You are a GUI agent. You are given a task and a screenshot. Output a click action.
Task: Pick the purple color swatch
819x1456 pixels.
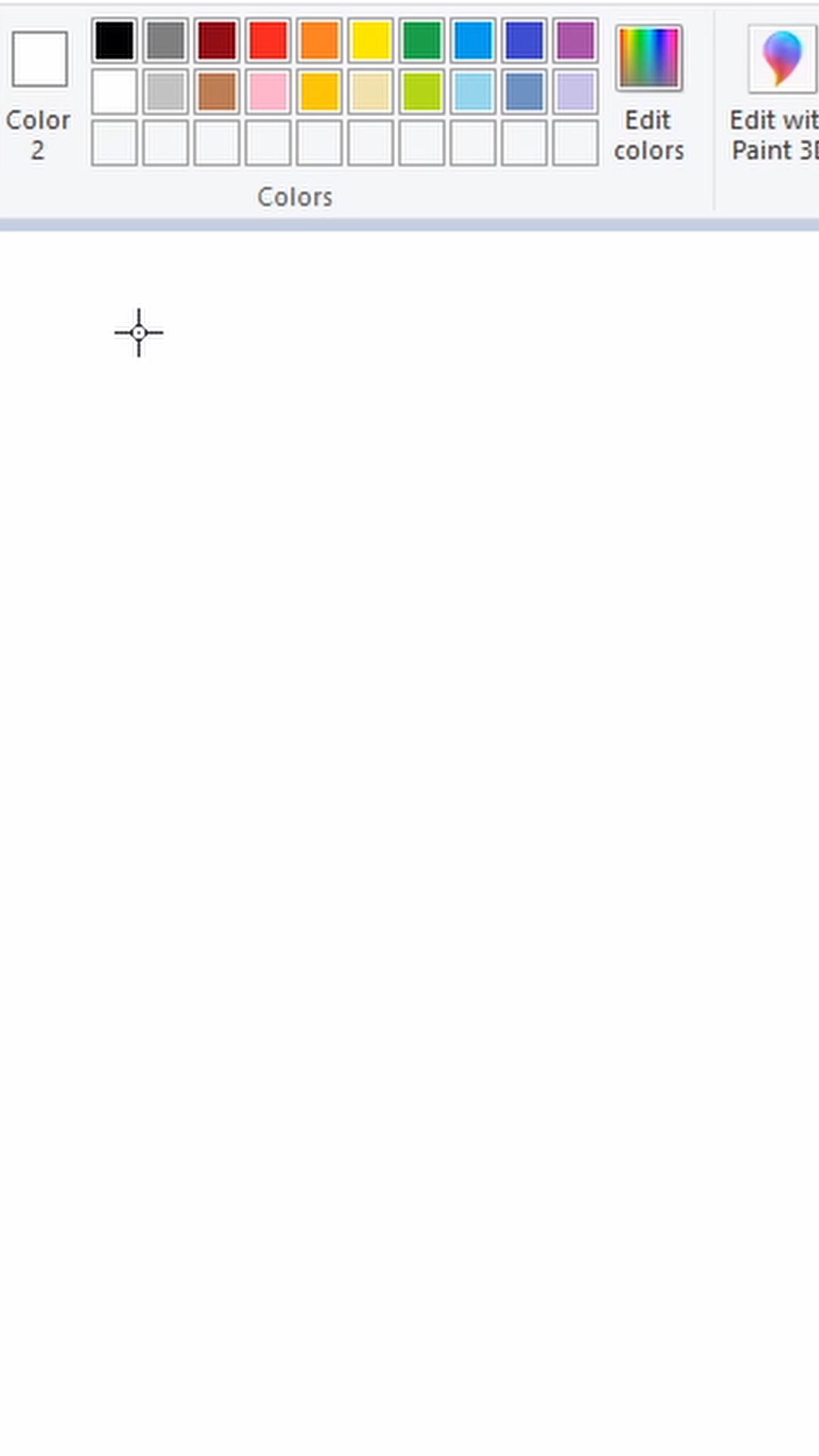click(576, 40)
